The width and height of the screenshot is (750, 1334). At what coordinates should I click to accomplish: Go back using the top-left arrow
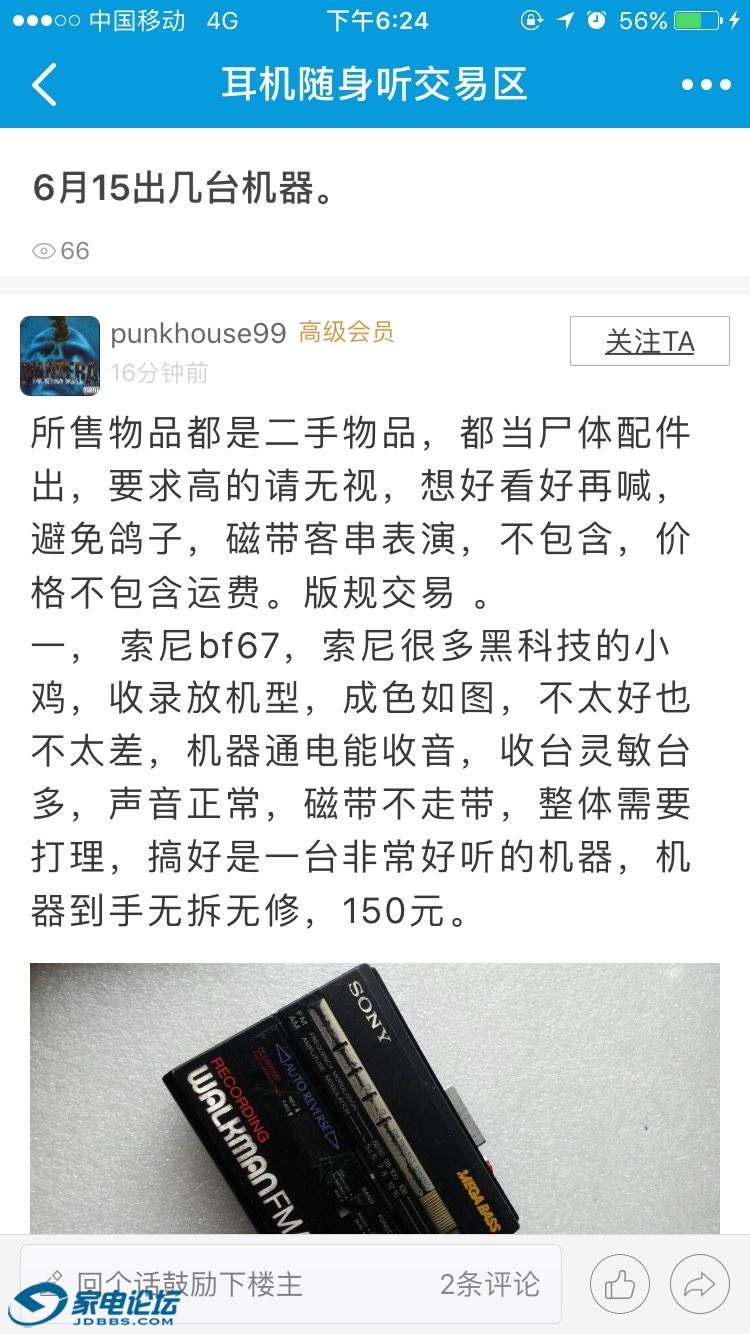click(x=45, y=85)
